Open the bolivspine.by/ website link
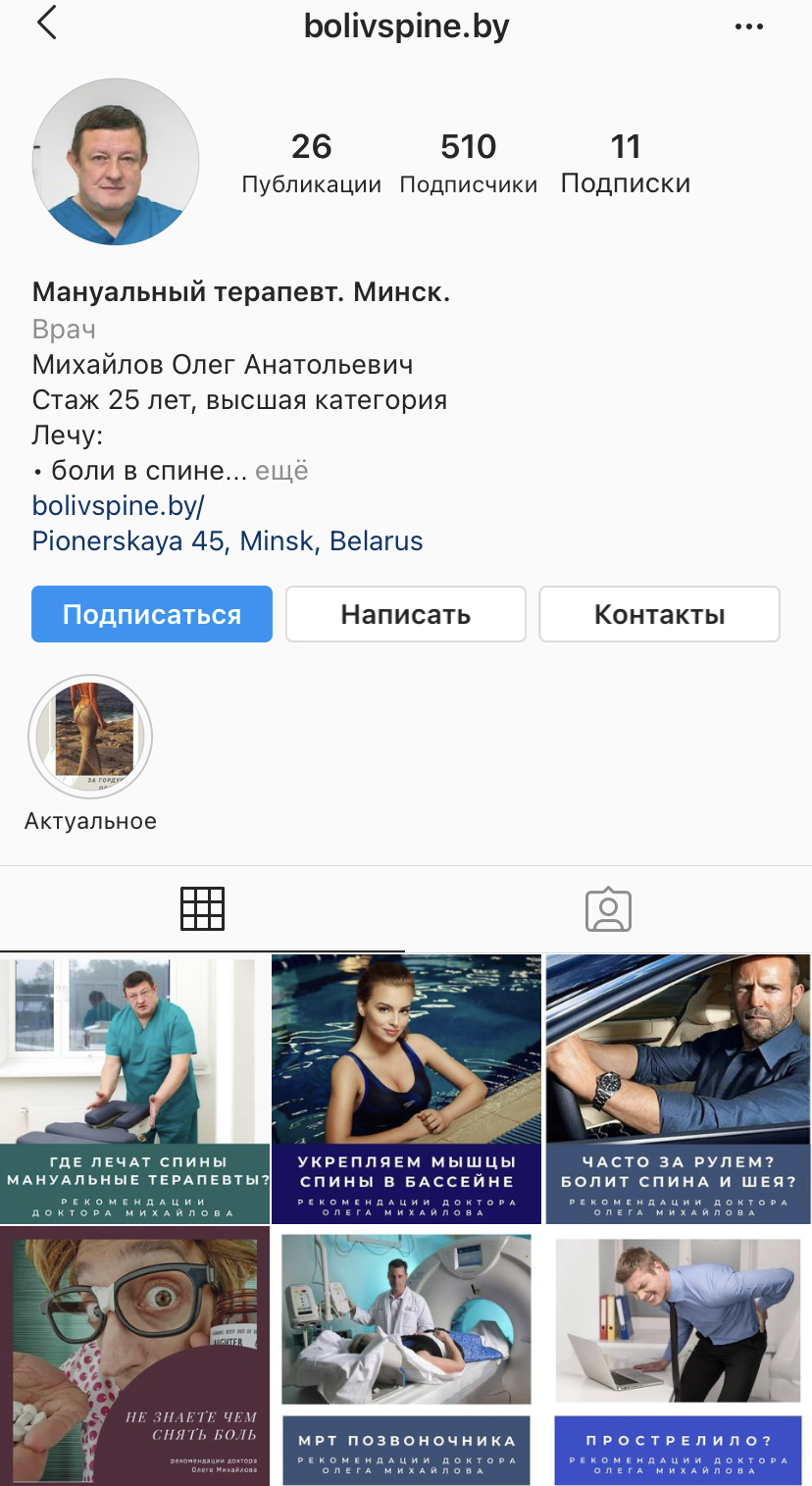 (x=119, y=505)
